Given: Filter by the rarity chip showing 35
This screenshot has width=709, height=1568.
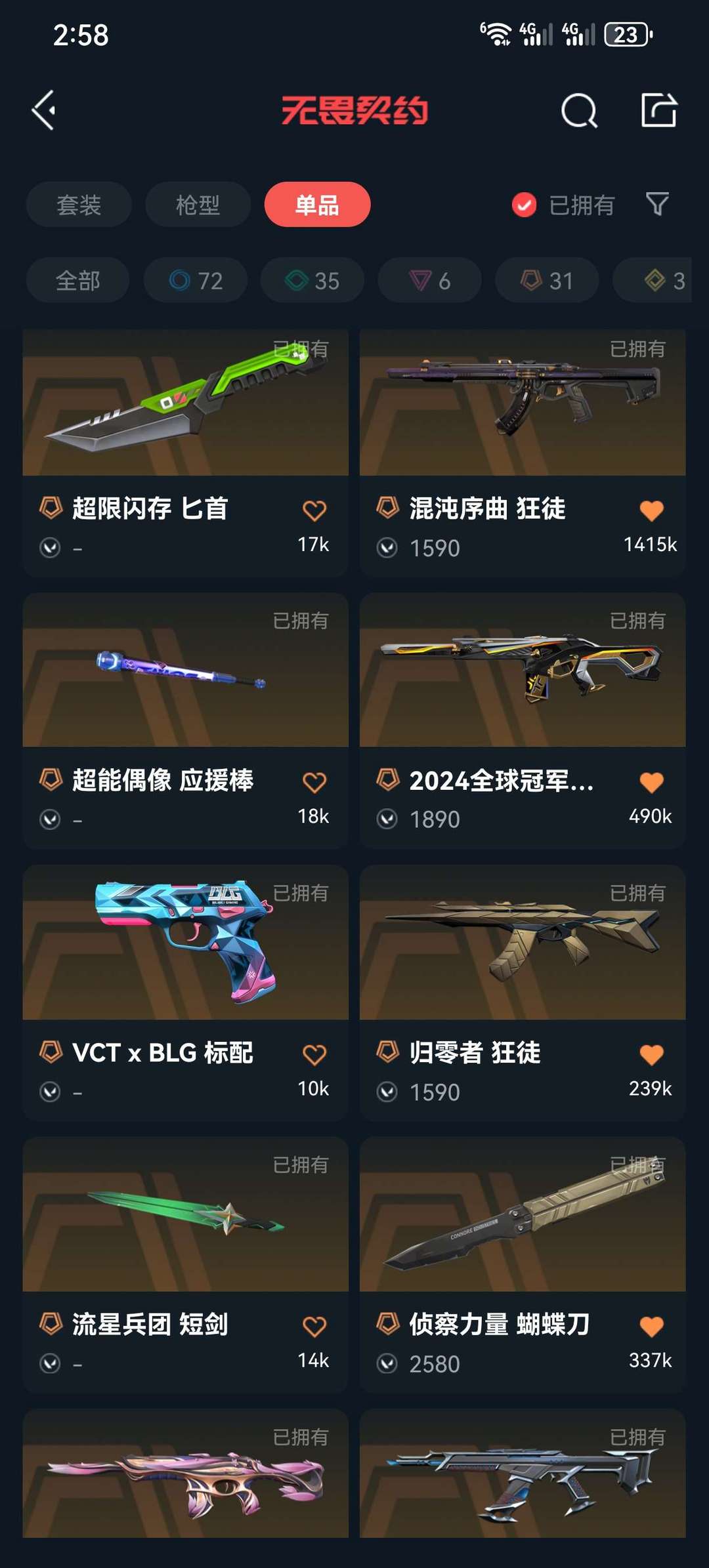Looking at the screenshot, I should click(x=312, y=280).
